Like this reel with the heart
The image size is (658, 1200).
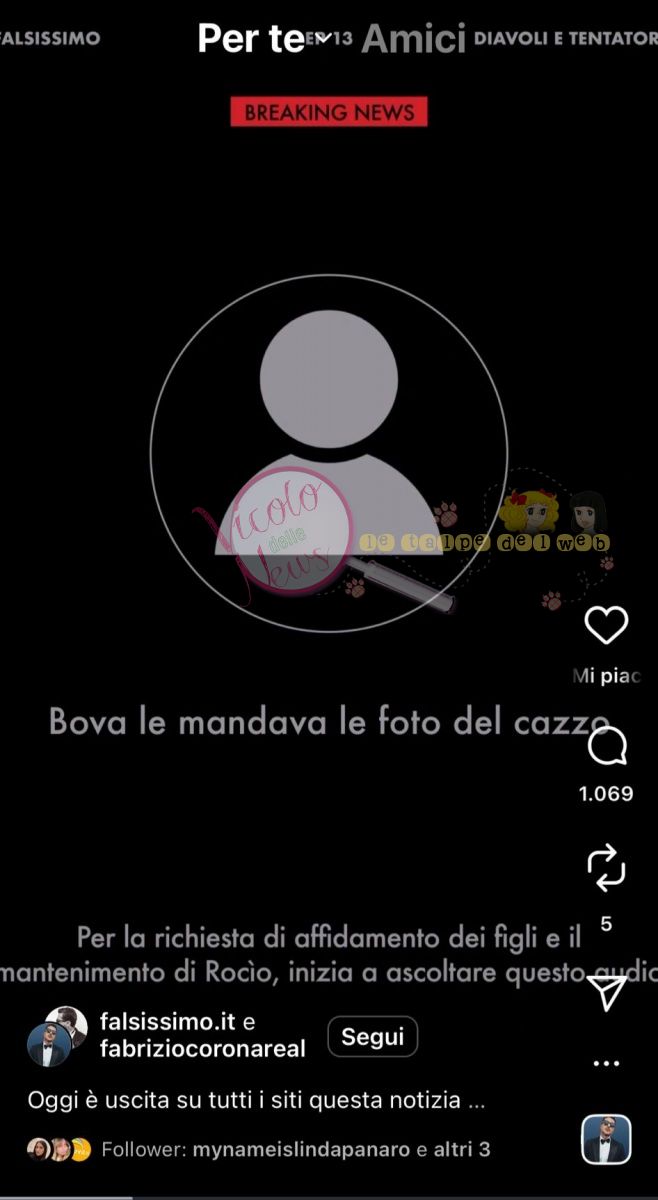[x=606, y=626]
